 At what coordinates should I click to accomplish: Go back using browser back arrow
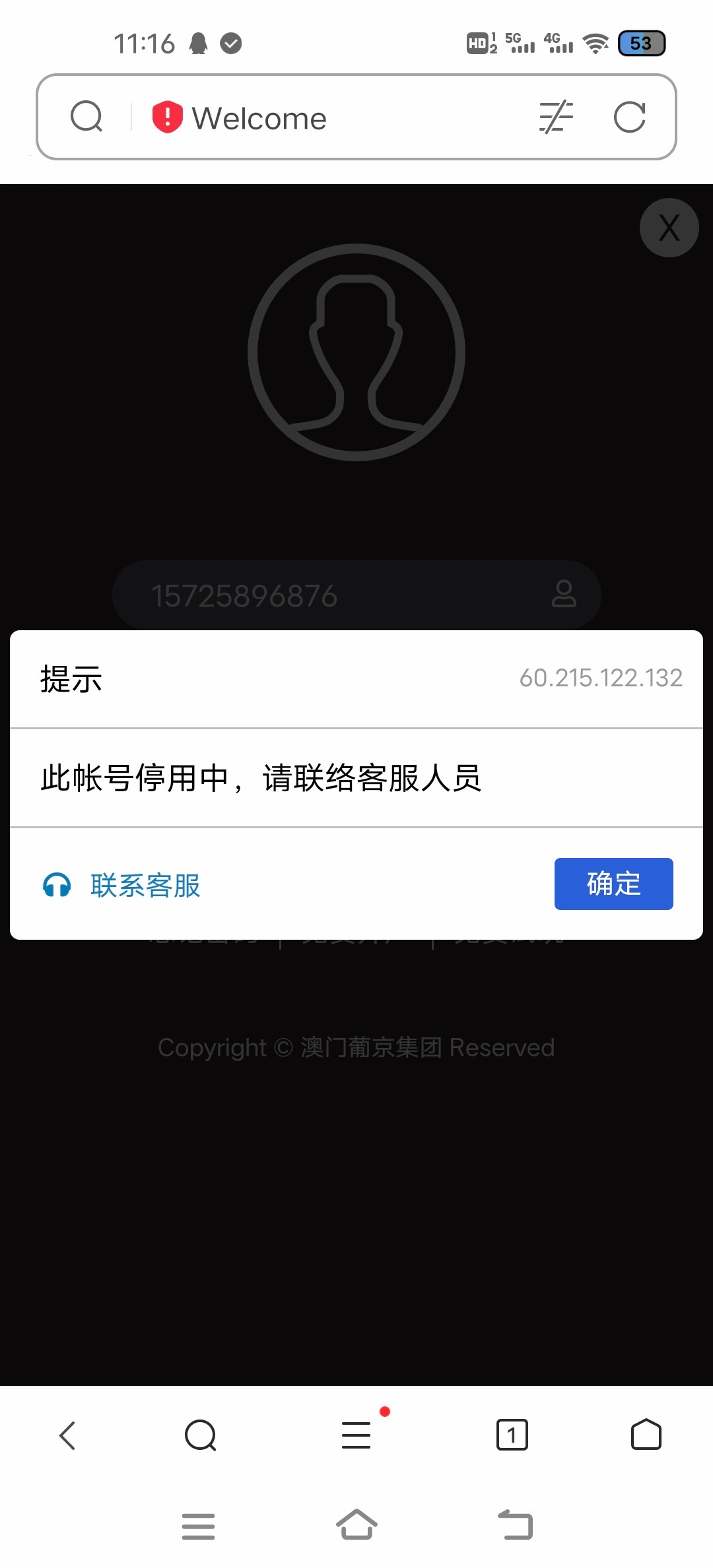point(67,1435)
